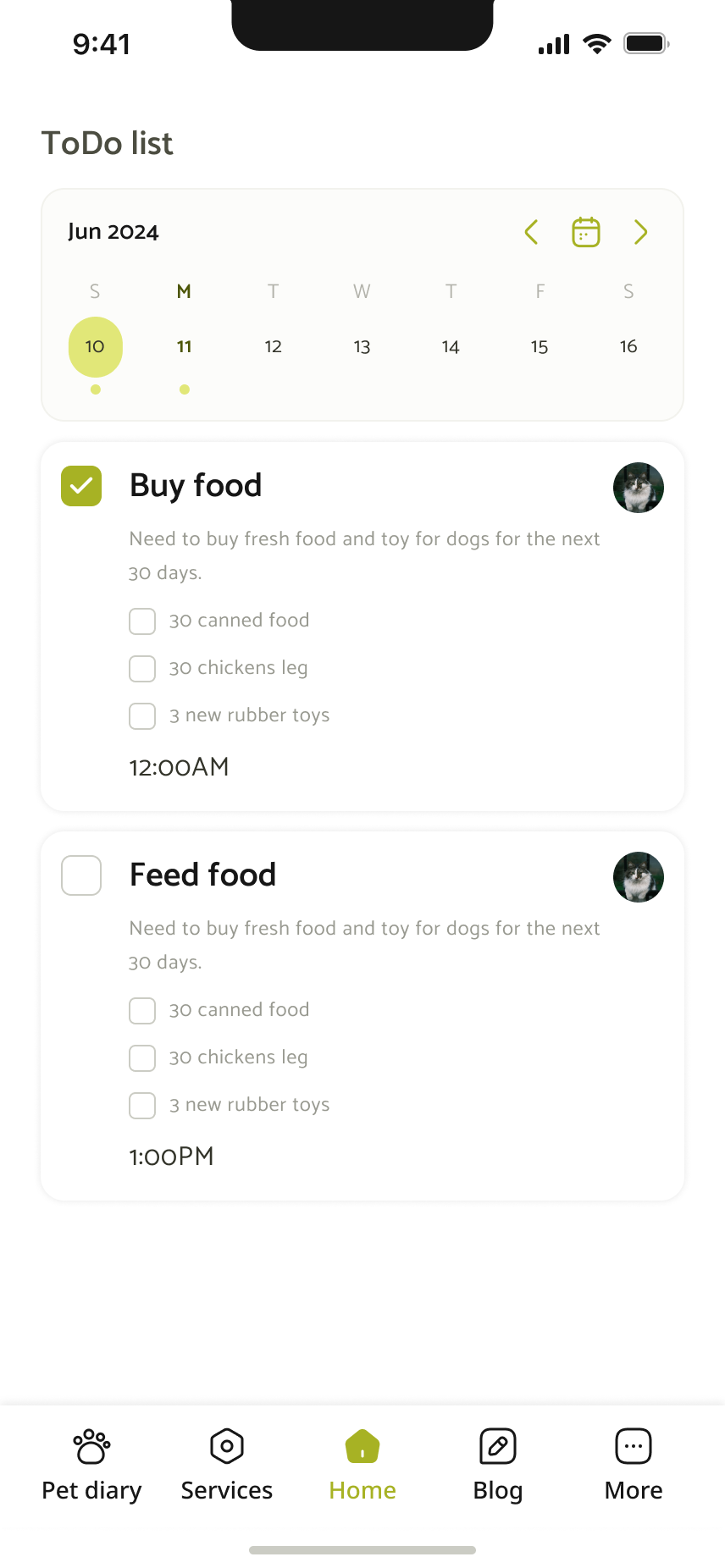Viewport: 725px width, 1568px height.
Task: Check 3 new rubber toys under Feed food
Action: [142, 1105]
